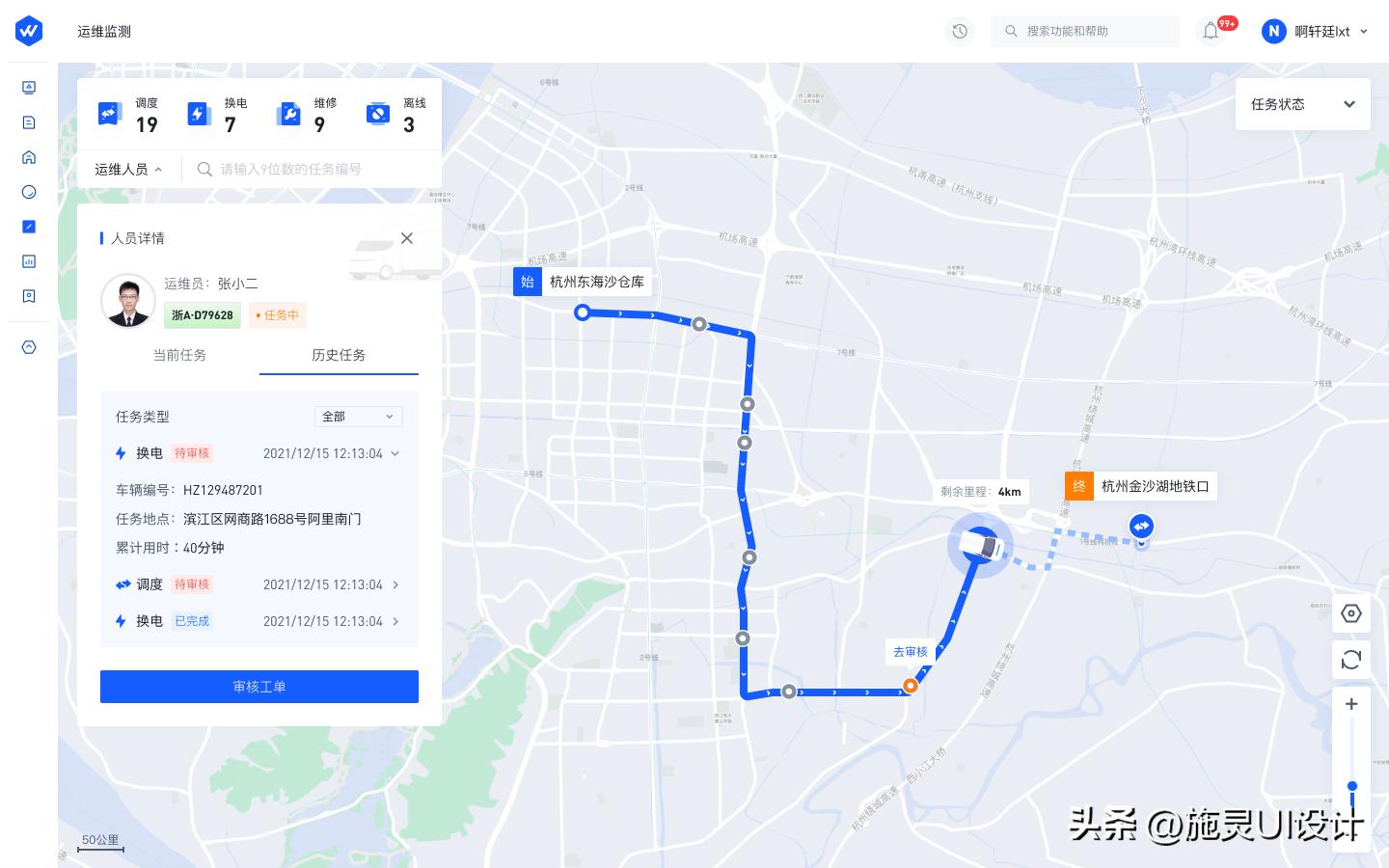Image resolution: width=1389 pixels, height=868 pixels.
Task: Expand the 任务状态 dropdown
Action: [1302, 104]
